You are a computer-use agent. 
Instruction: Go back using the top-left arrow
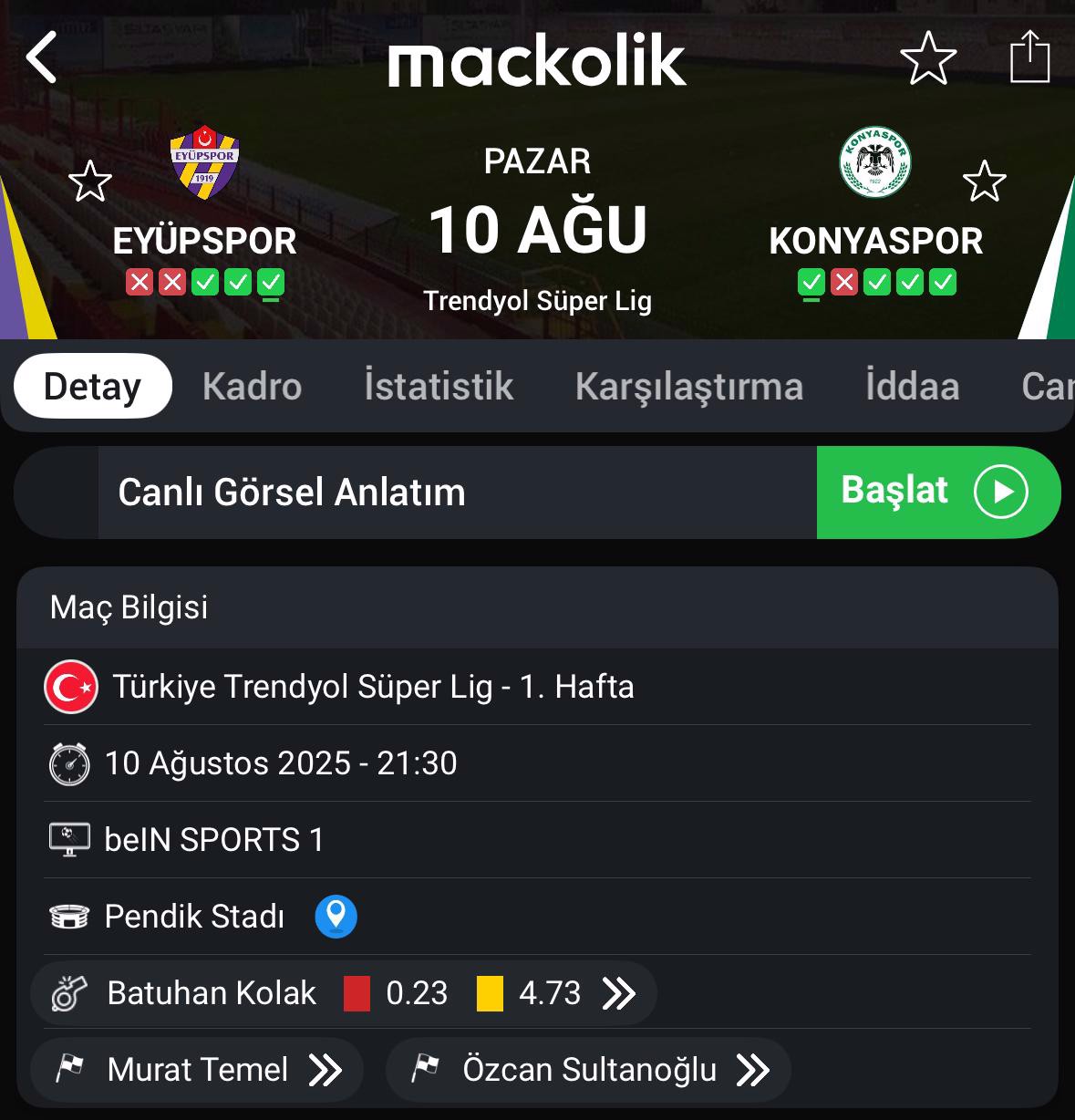42,57
